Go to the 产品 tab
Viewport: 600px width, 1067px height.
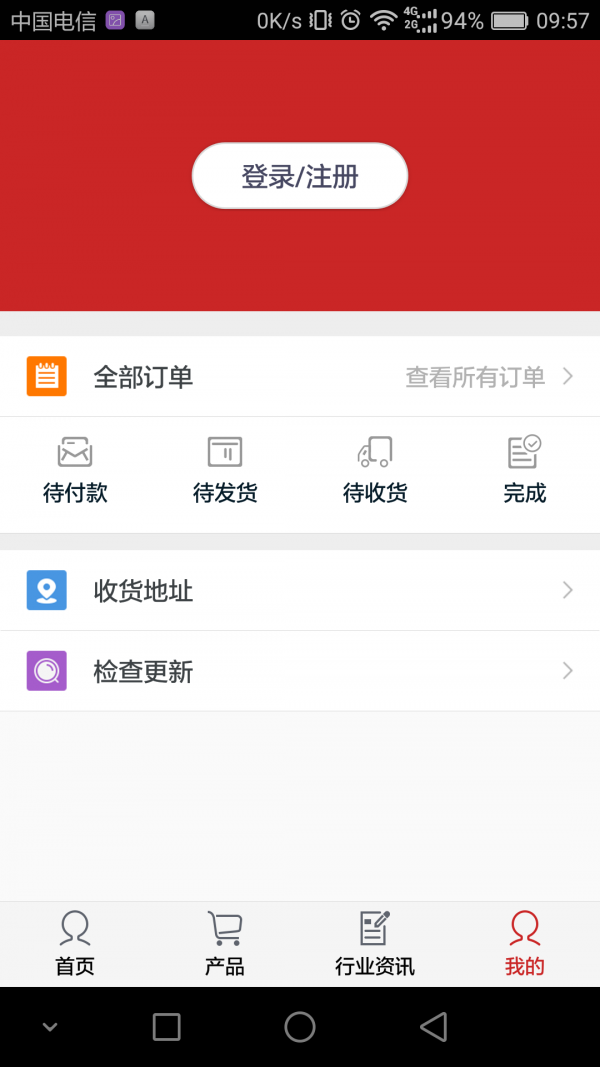pos(225,944)
